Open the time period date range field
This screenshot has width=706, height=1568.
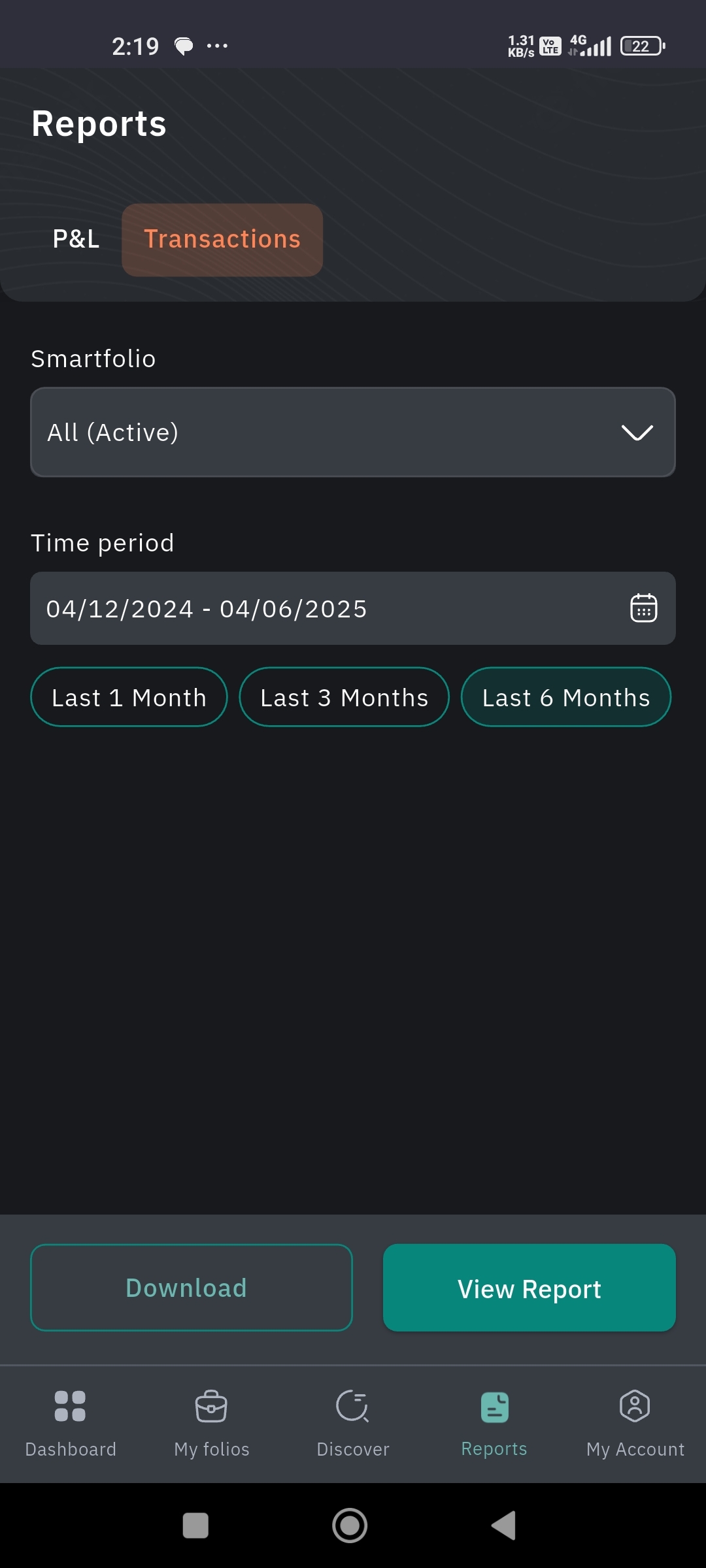[x=353, y=608]
